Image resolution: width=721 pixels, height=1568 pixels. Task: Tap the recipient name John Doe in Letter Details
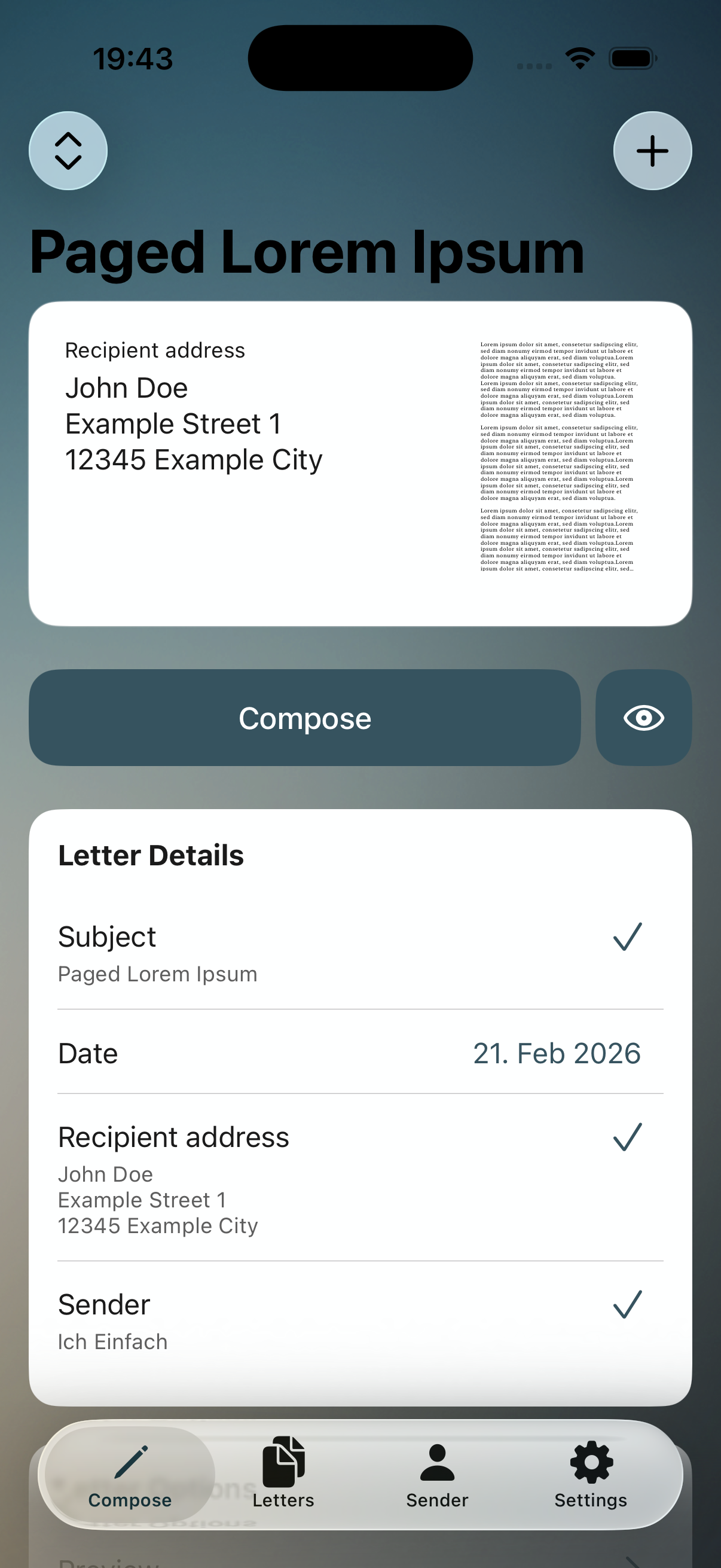[x=105, y=1174]
